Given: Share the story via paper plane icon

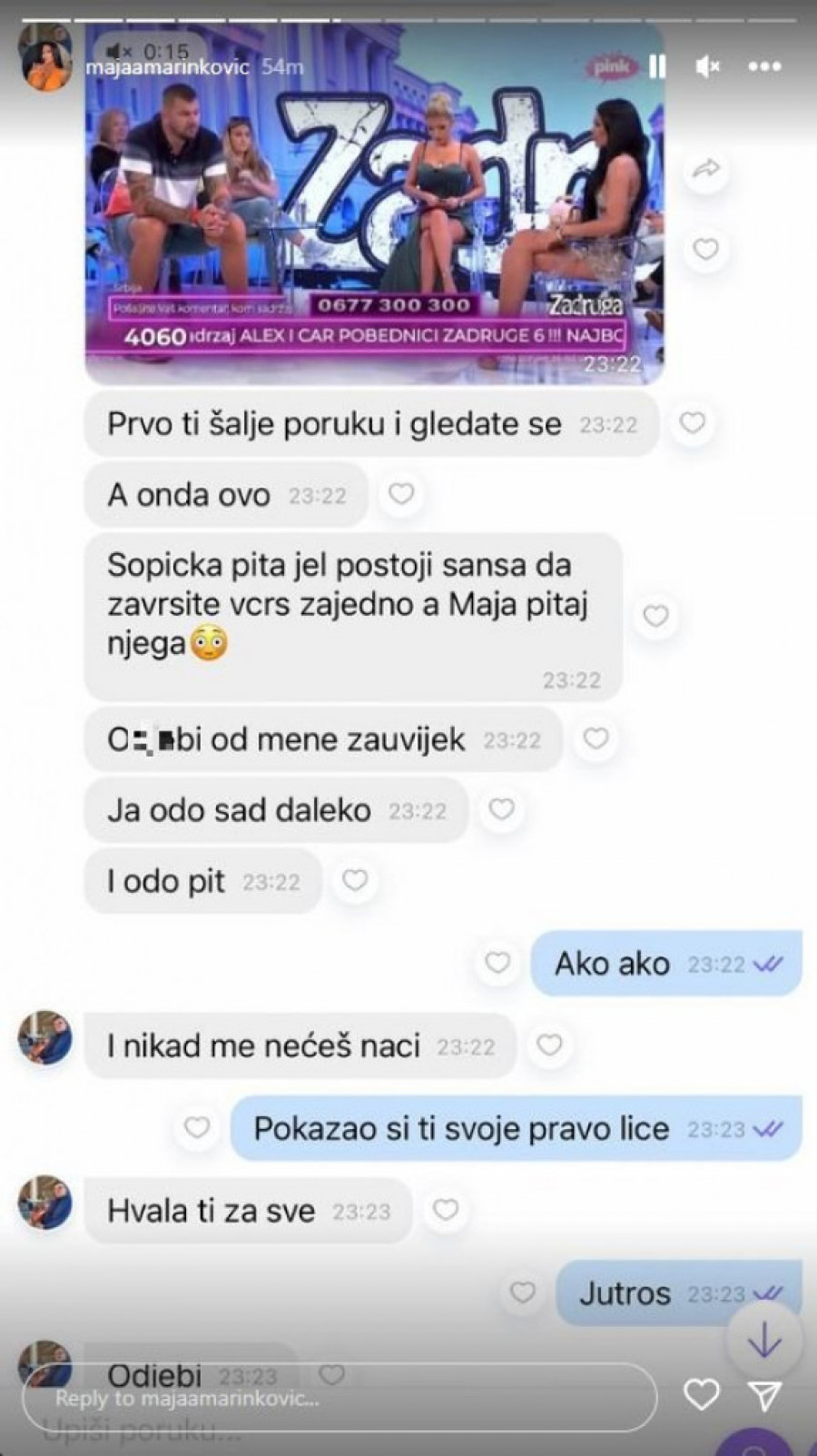Looking at the screenshot, I should (x=765, y=1394).
